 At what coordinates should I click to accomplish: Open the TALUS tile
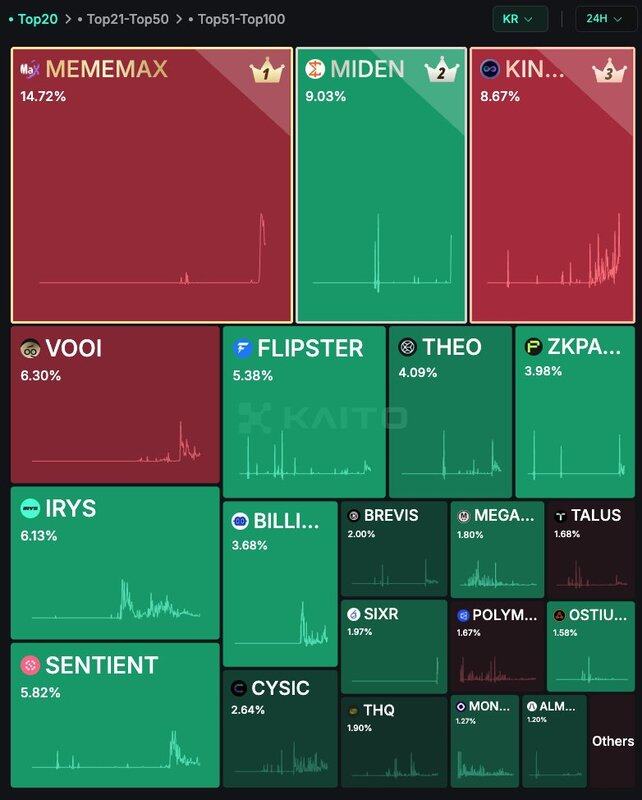[x=591, y=549]
